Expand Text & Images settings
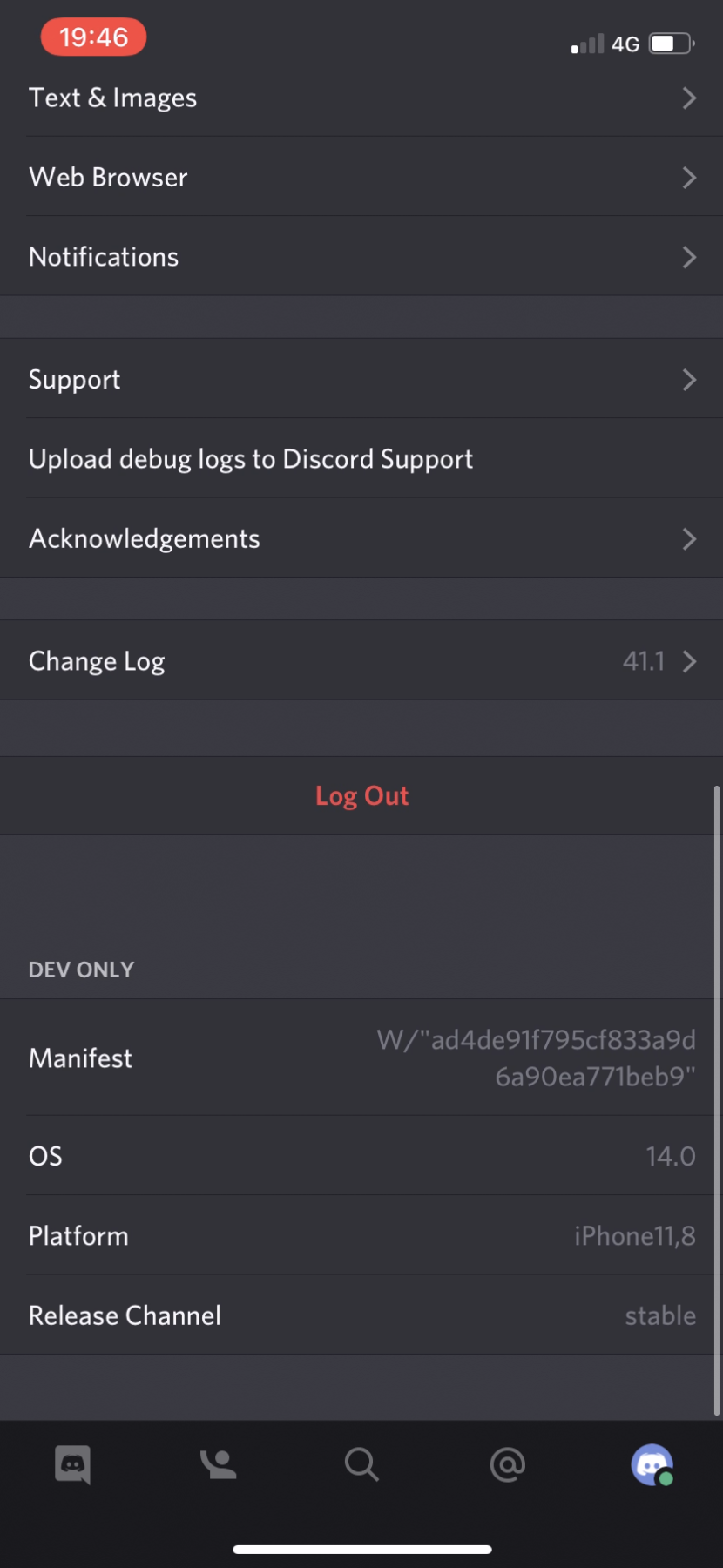 click(361, 98)
